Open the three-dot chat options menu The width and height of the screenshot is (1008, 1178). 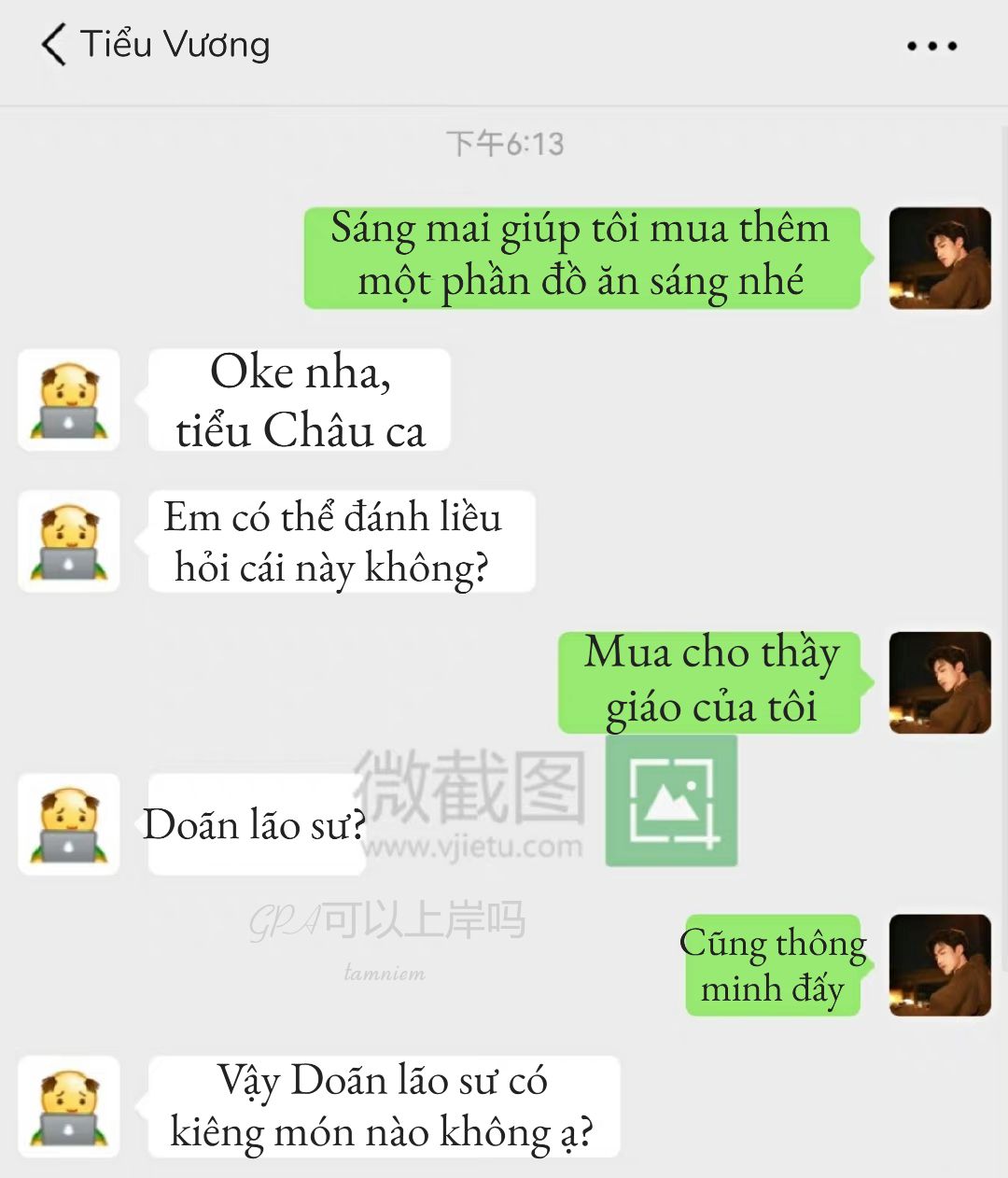click(x=931, y=46)
